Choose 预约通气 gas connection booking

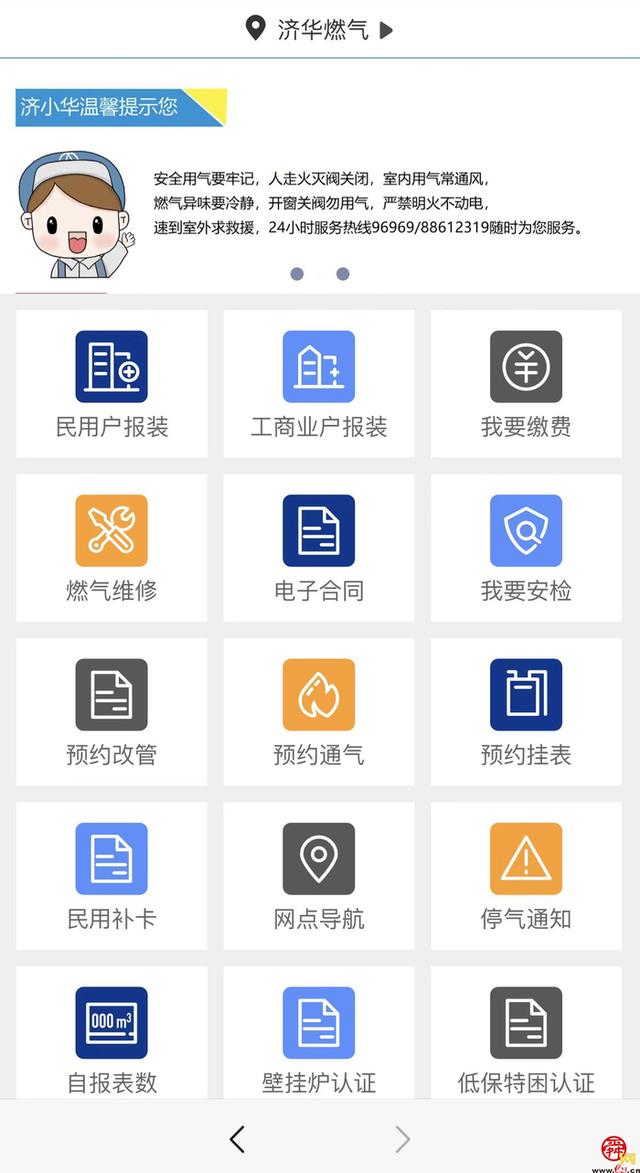click(318, 712)
